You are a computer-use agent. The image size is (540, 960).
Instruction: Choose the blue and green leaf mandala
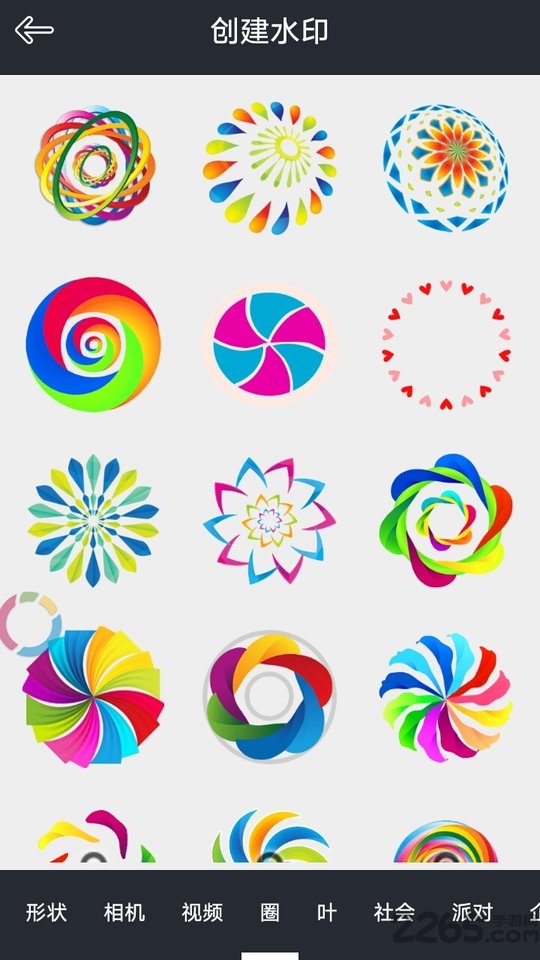coord(93,520)
